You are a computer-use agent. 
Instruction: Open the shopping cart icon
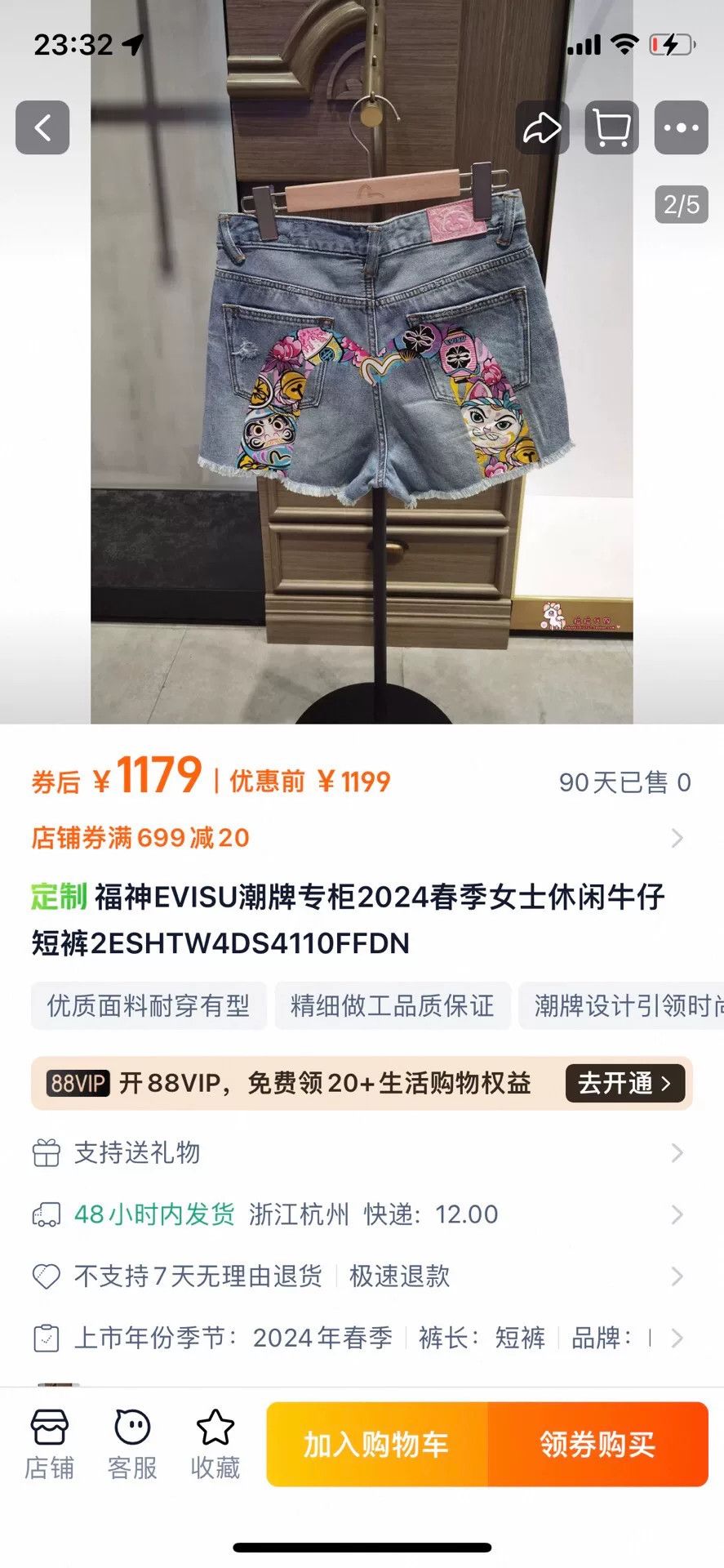coord(611,127)
